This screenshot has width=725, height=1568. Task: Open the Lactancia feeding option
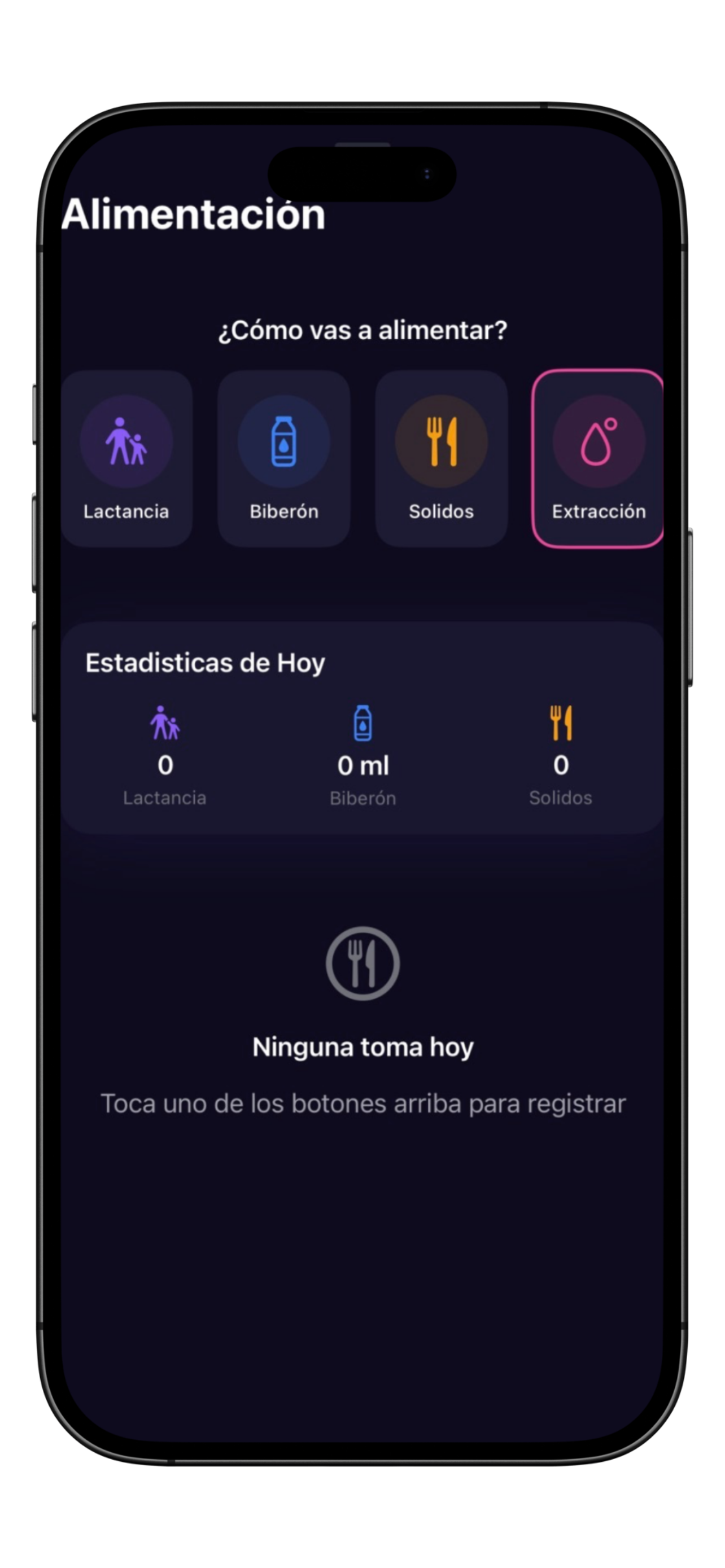(x=126, y=459)
